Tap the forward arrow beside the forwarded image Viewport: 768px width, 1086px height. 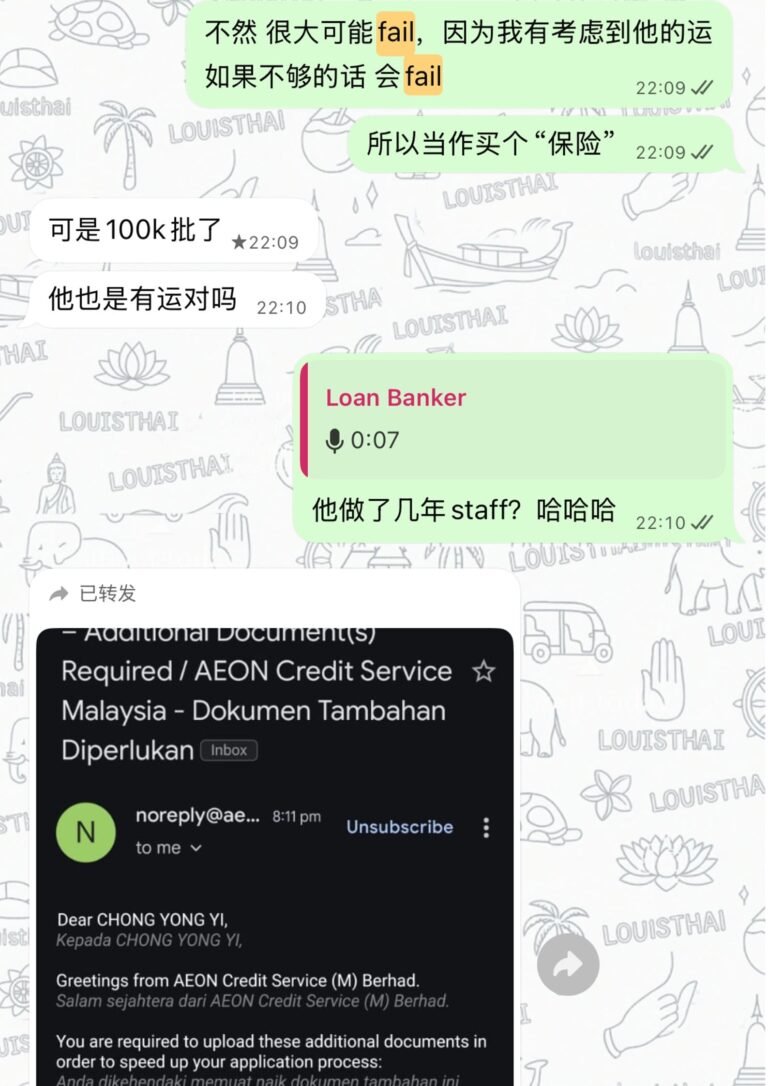568,965
